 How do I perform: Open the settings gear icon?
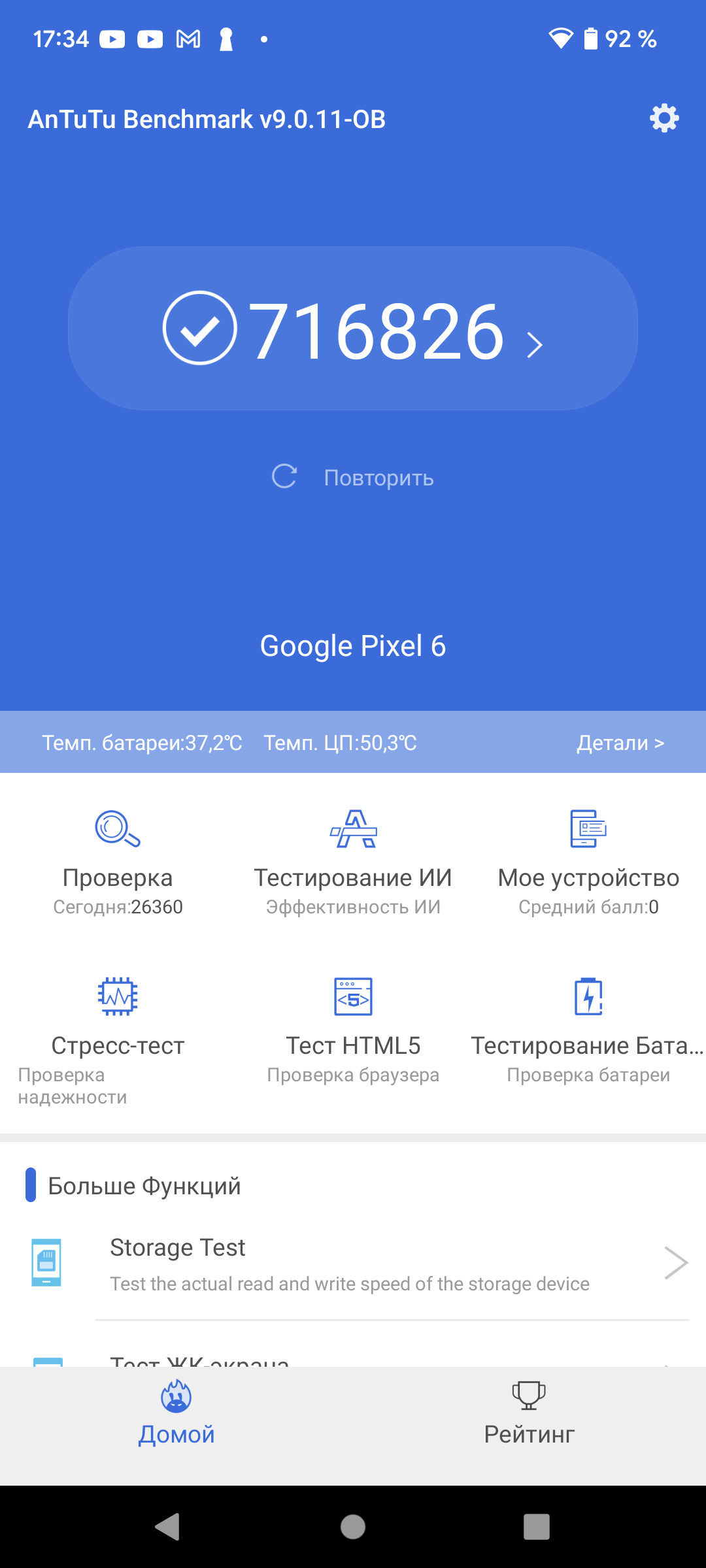tap(664, 118)
